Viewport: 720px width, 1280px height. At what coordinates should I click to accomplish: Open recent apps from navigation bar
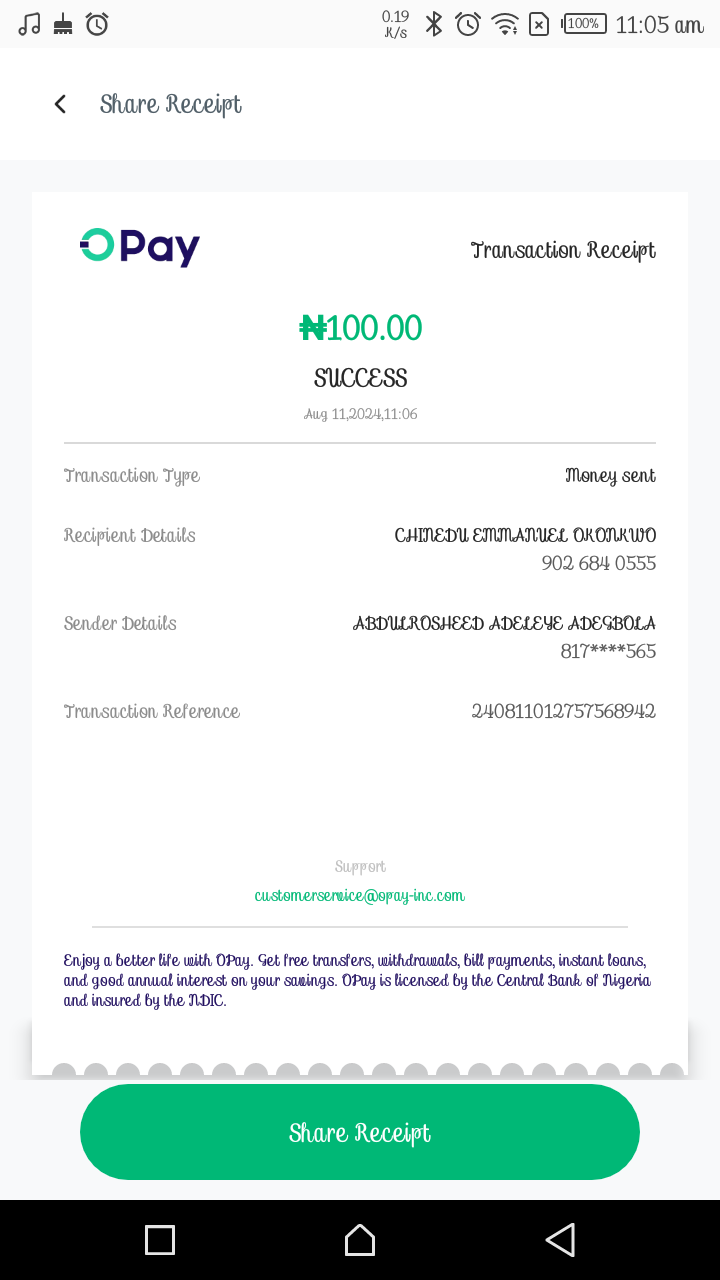click(160, 1240)
